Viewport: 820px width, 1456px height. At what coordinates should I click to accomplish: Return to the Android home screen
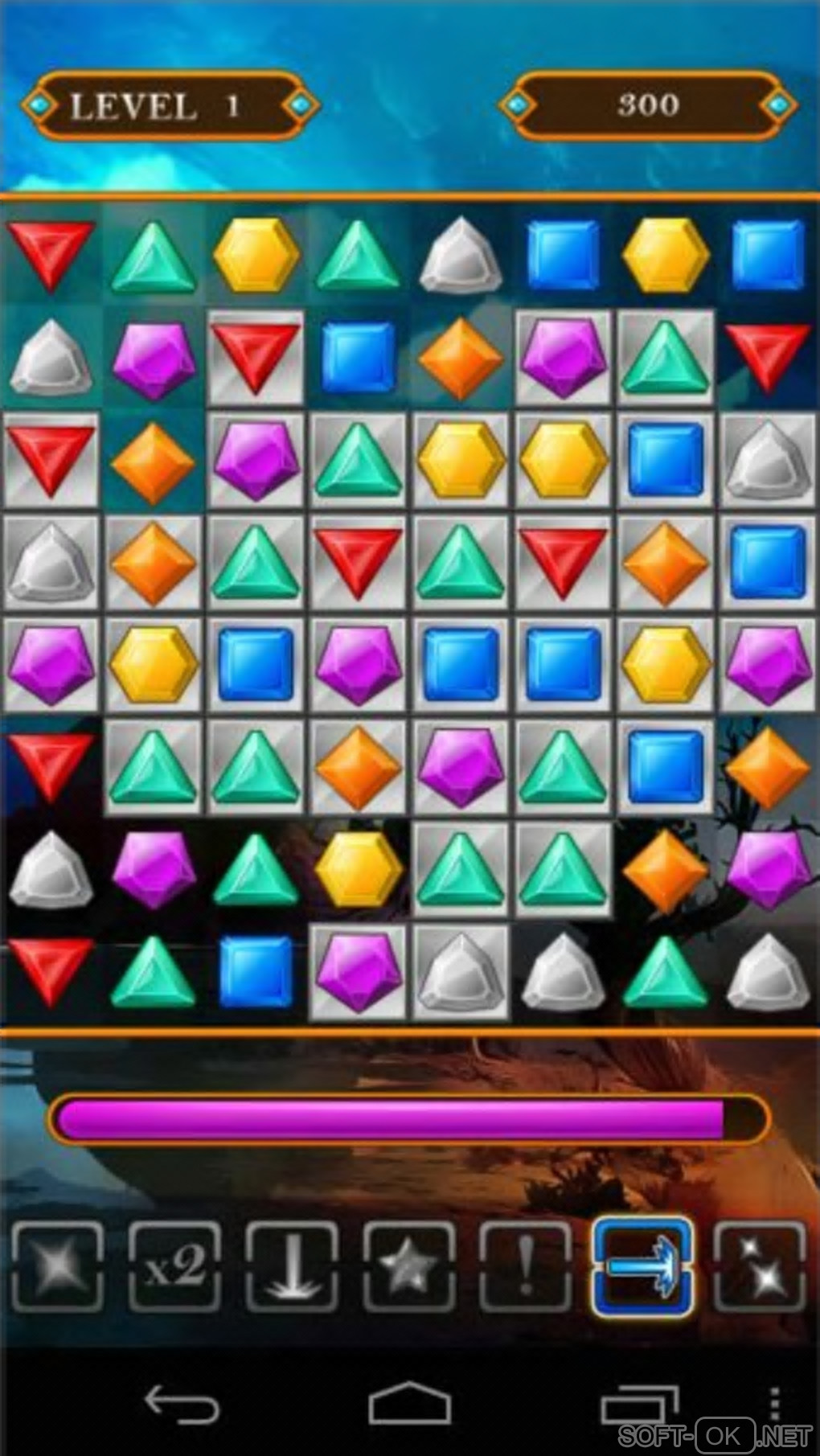coord(409,1405)
